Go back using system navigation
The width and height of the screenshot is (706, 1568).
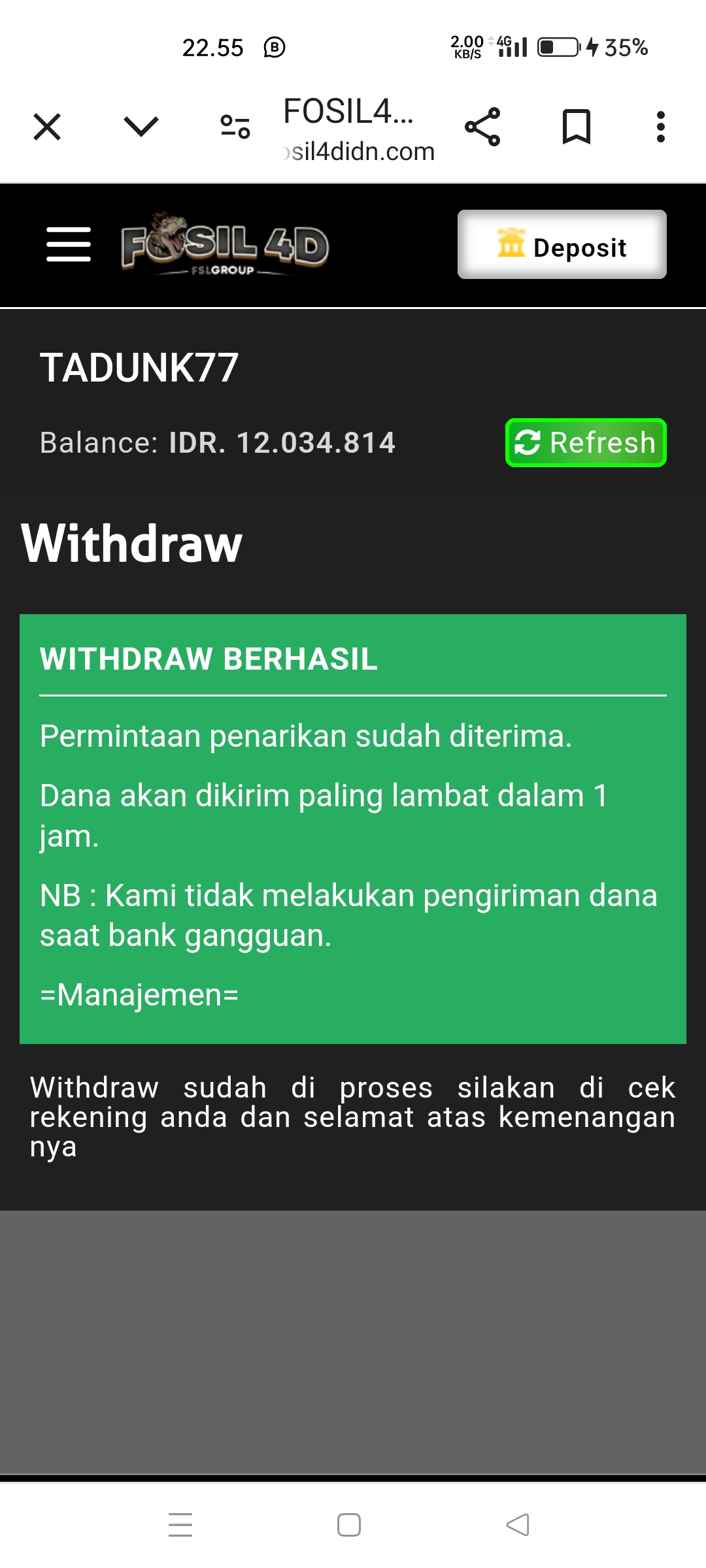pyautogui.click(x=518, y=1525)
